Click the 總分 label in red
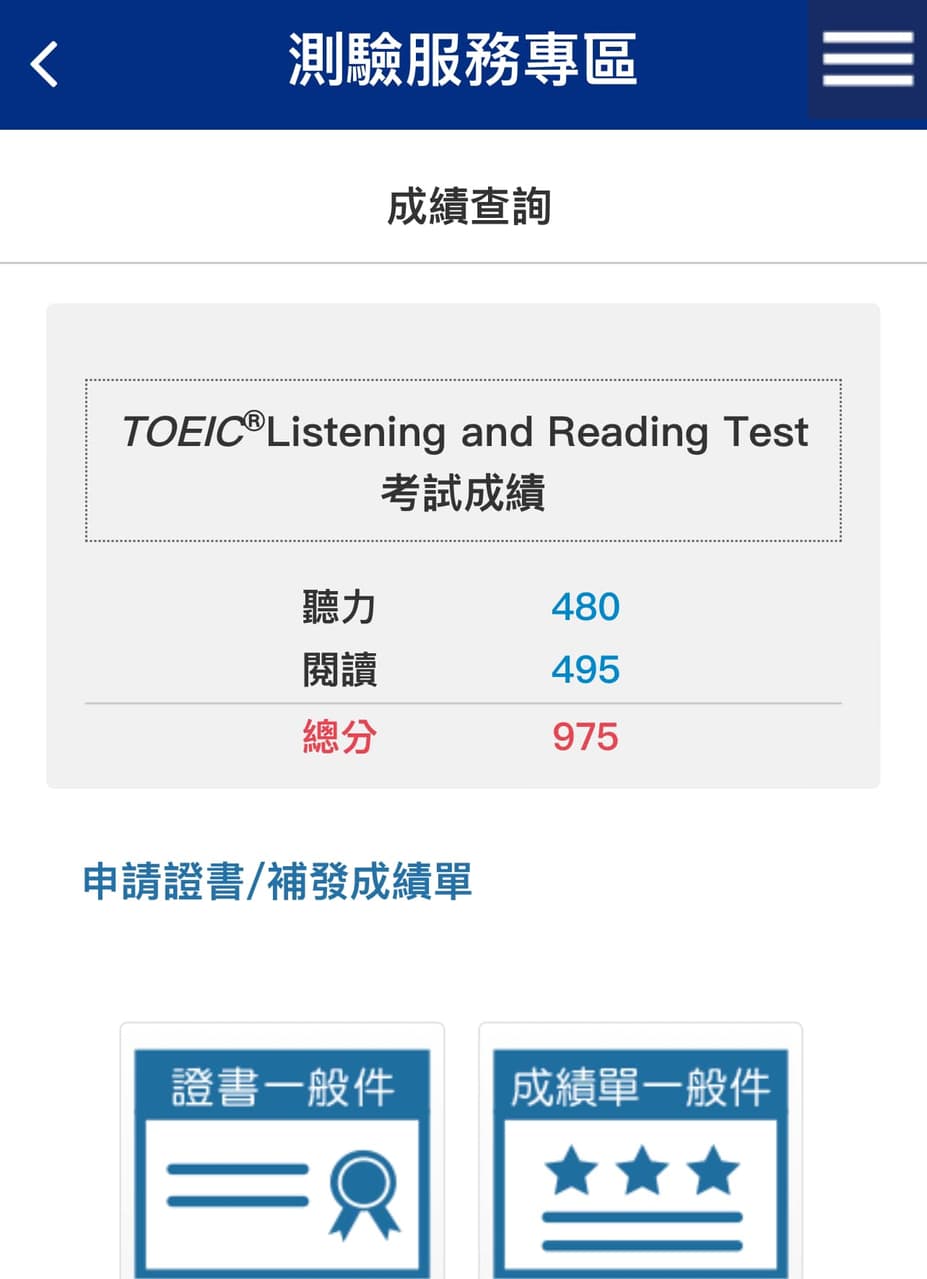The width and height of the screenshot is (927, 1279). [340, 737]
